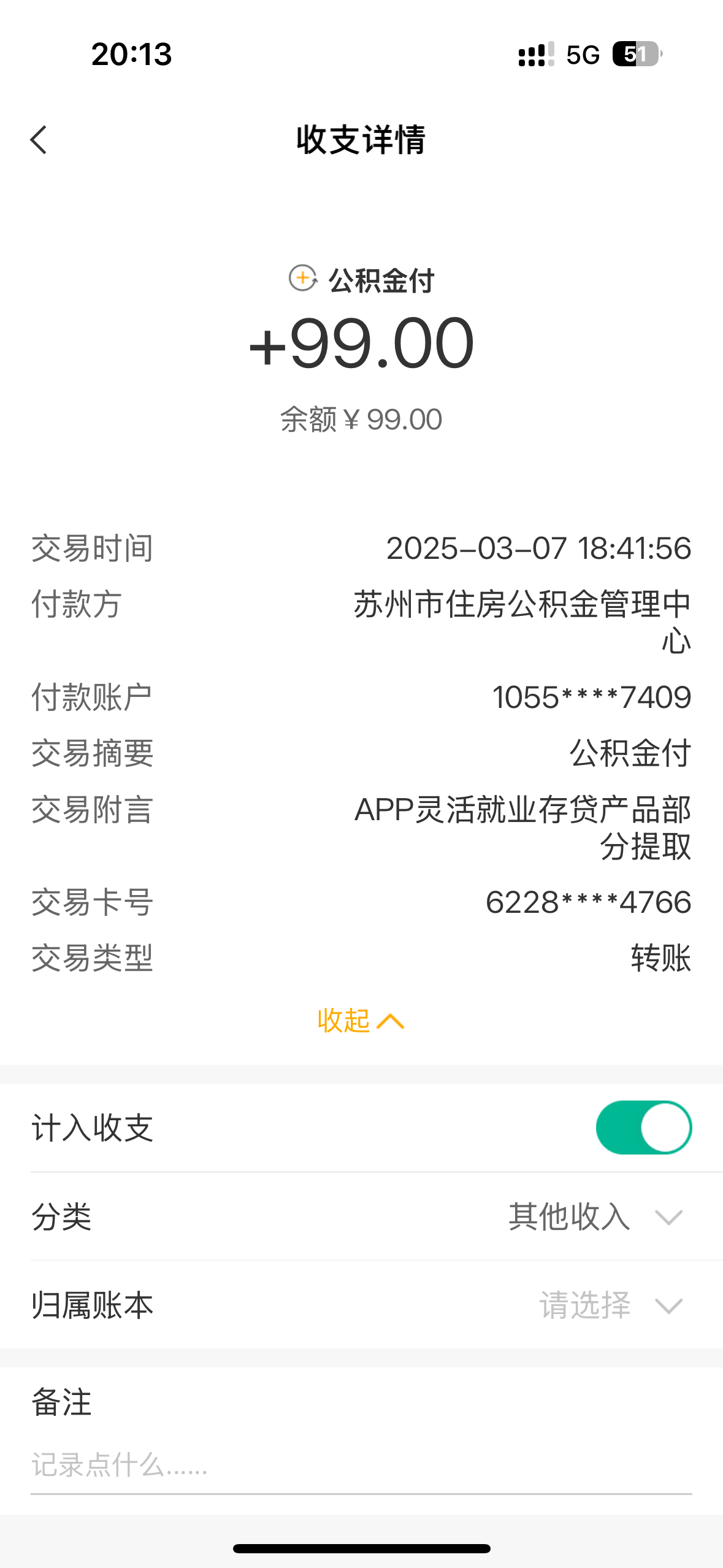Viewport: 723px width, 1568px height.
Task: Choose a ledger in 归属账本
Action: [x=610, y=1305]
